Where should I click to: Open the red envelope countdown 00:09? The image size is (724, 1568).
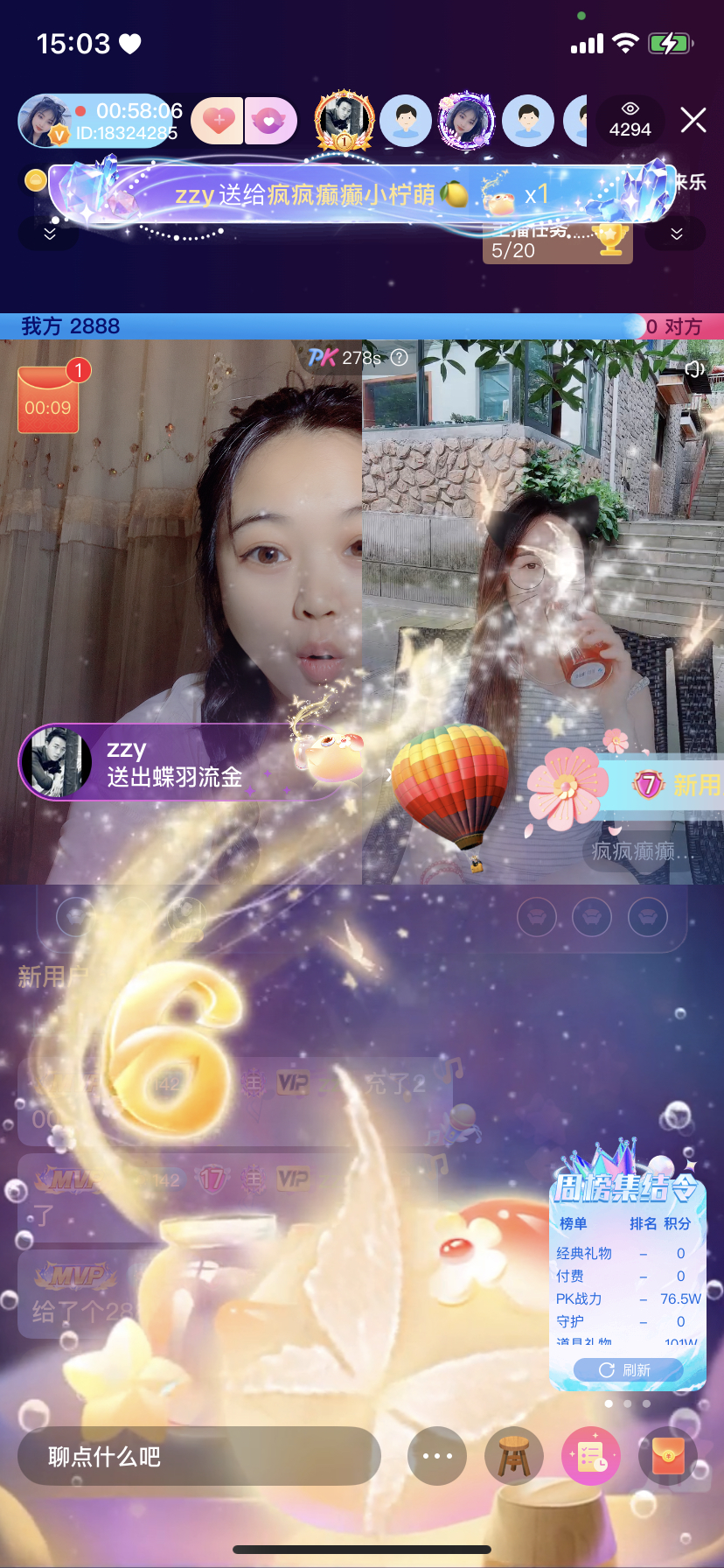[x=48, y=400]
